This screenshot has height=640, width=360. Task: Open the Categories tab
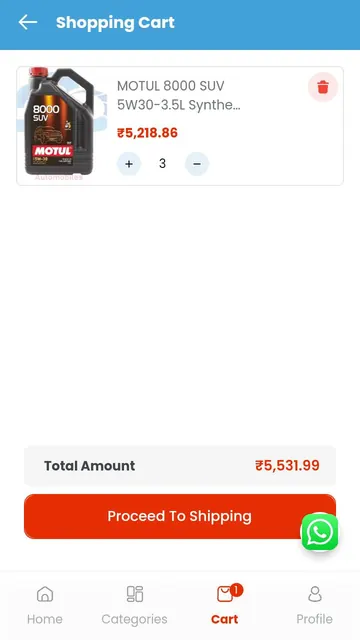134,605
